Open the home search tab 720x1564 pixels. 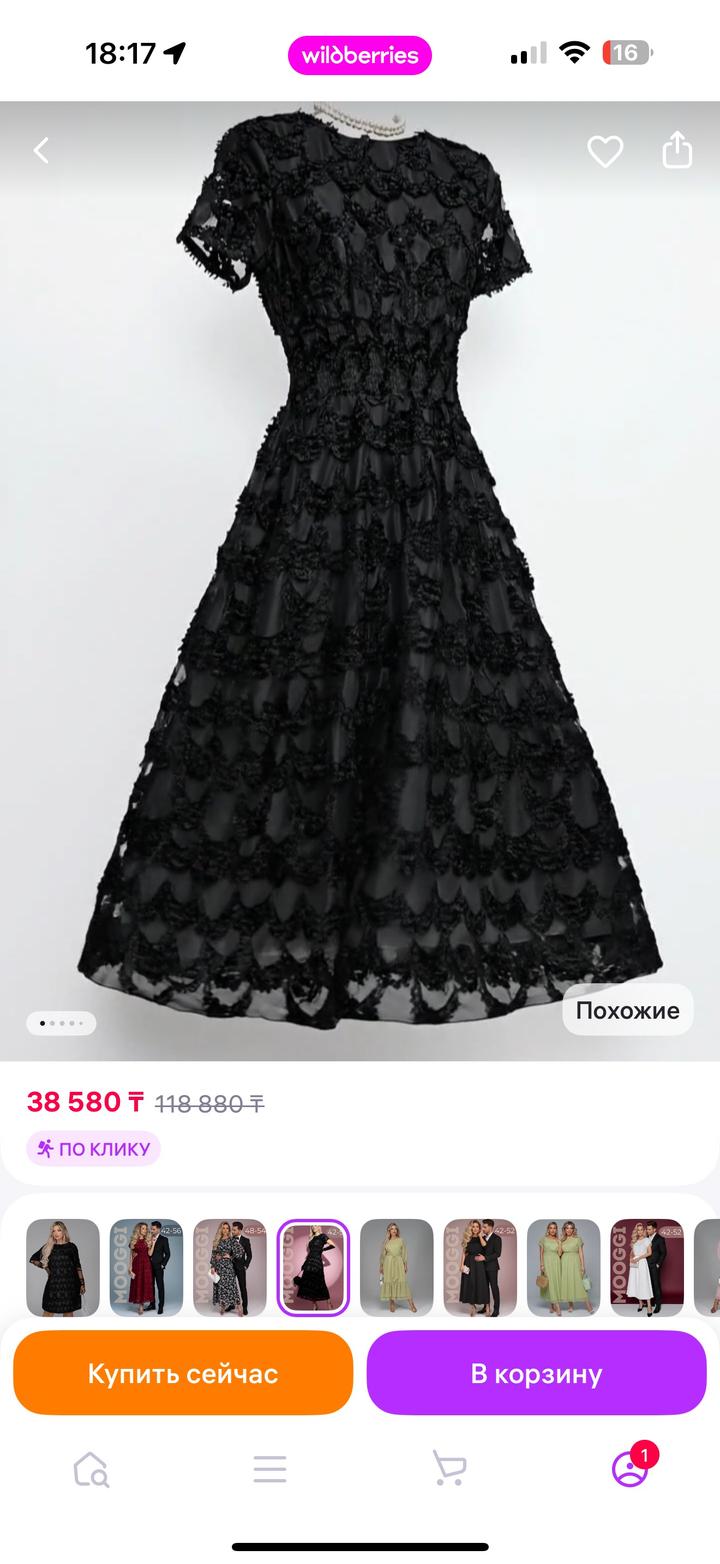(x=91, y=1469)
